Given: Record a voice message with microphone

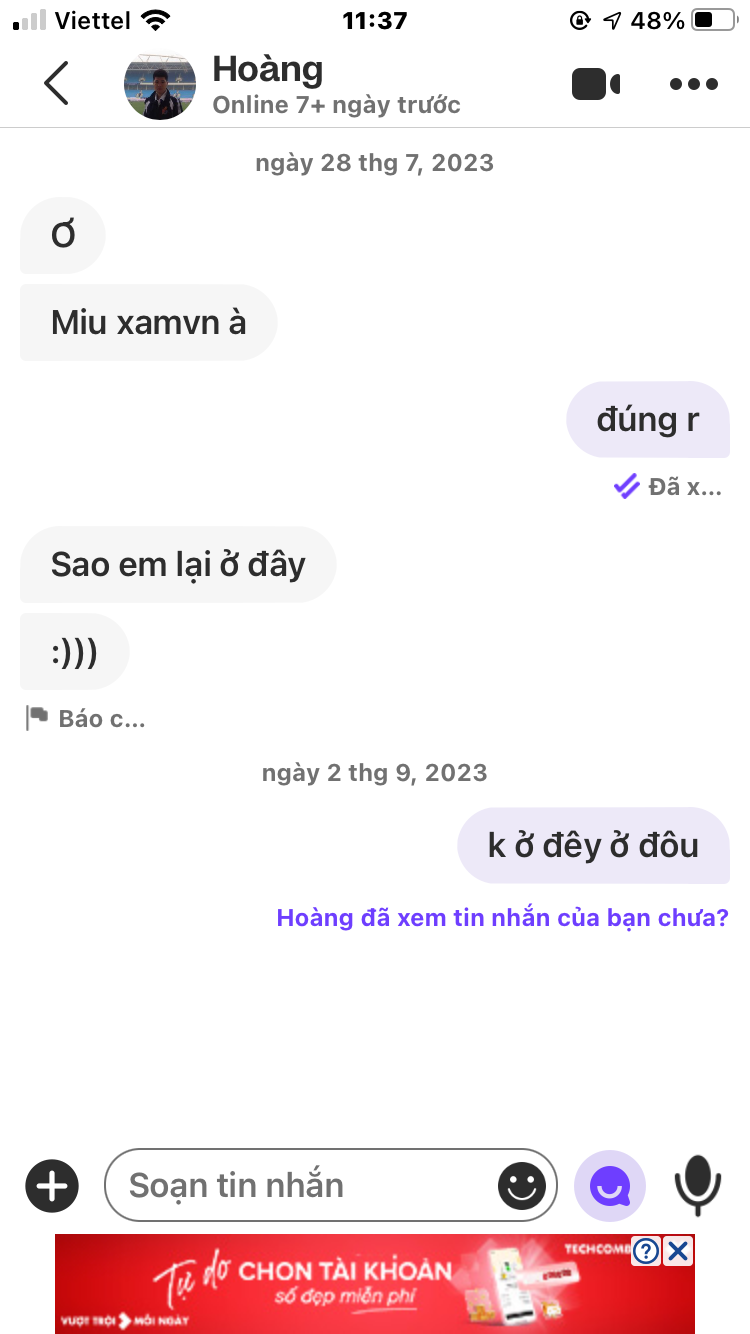Looking at the screenshot, I should (697, 1186).
